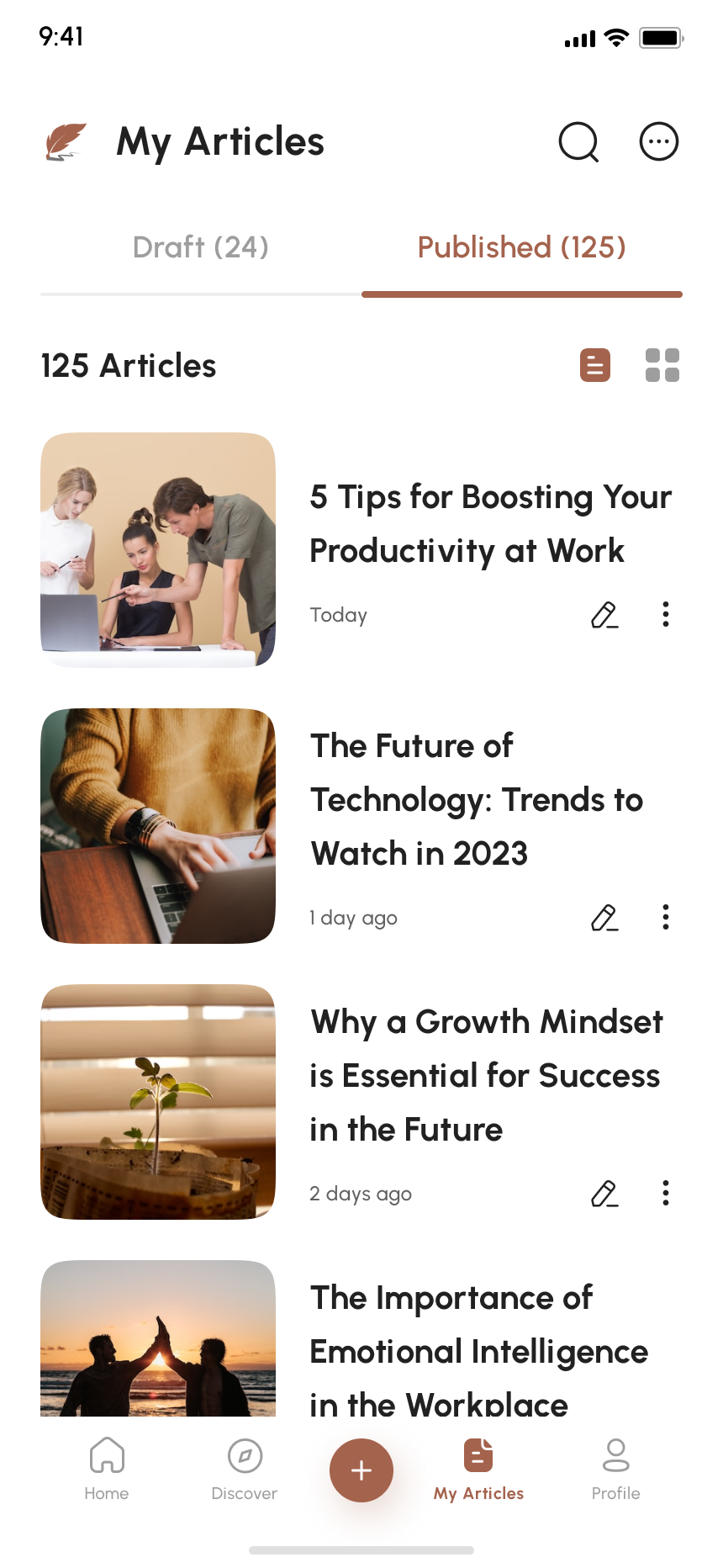723x1568 pixels.
Task: Switch to the Draft (24) tab
Action: point(200,247)
